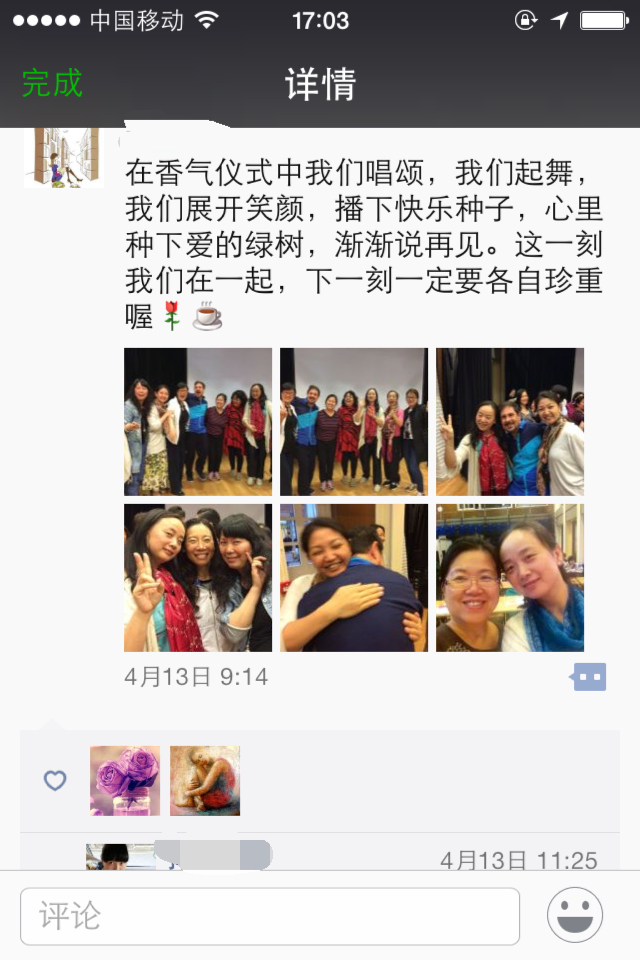Open the commenter's avatar from 11:25
Screen dimensions: 640x960
[120, 857]
